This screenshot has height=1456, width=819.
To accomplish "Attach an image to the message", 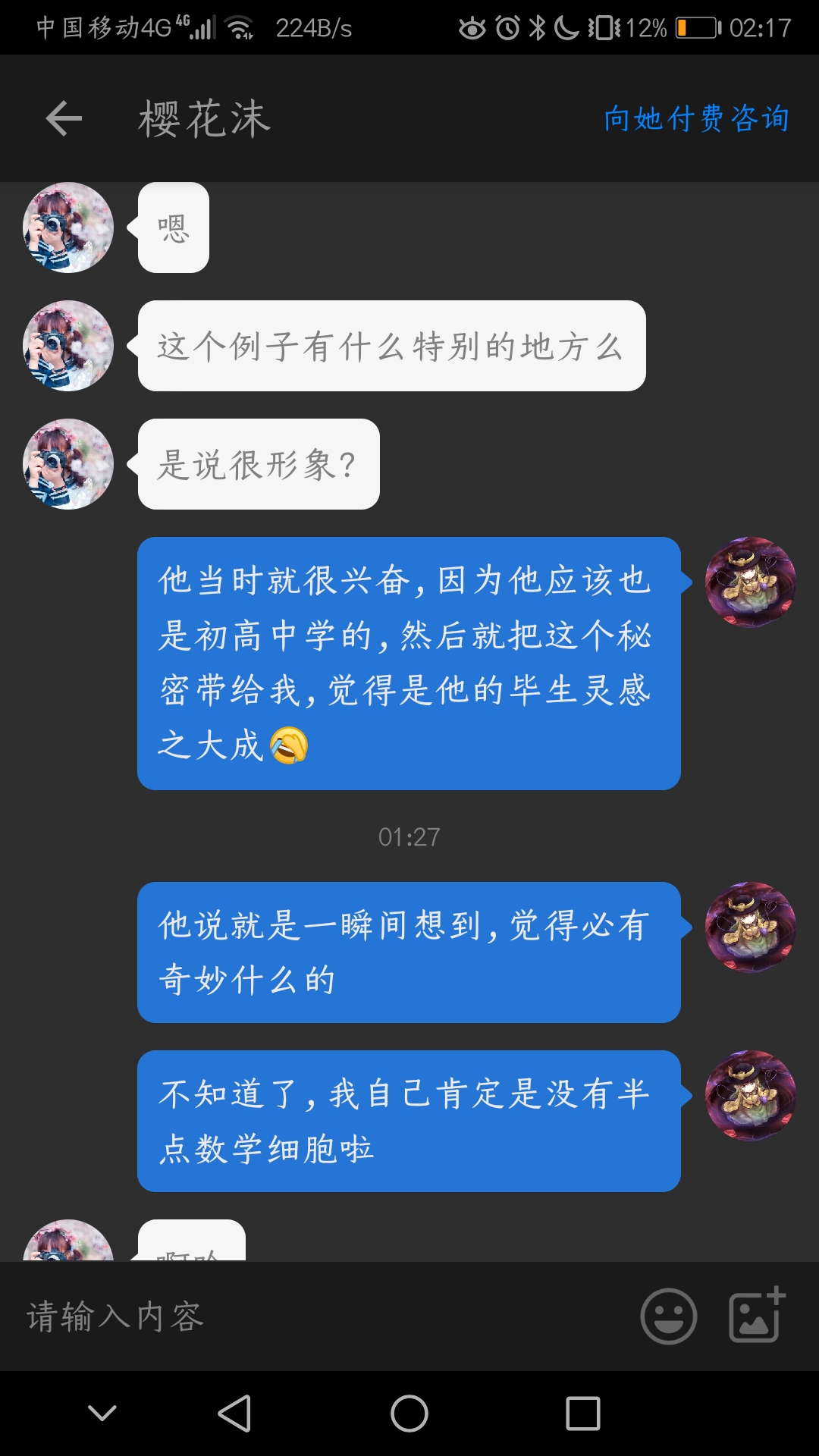I will tap(755, 1315).
